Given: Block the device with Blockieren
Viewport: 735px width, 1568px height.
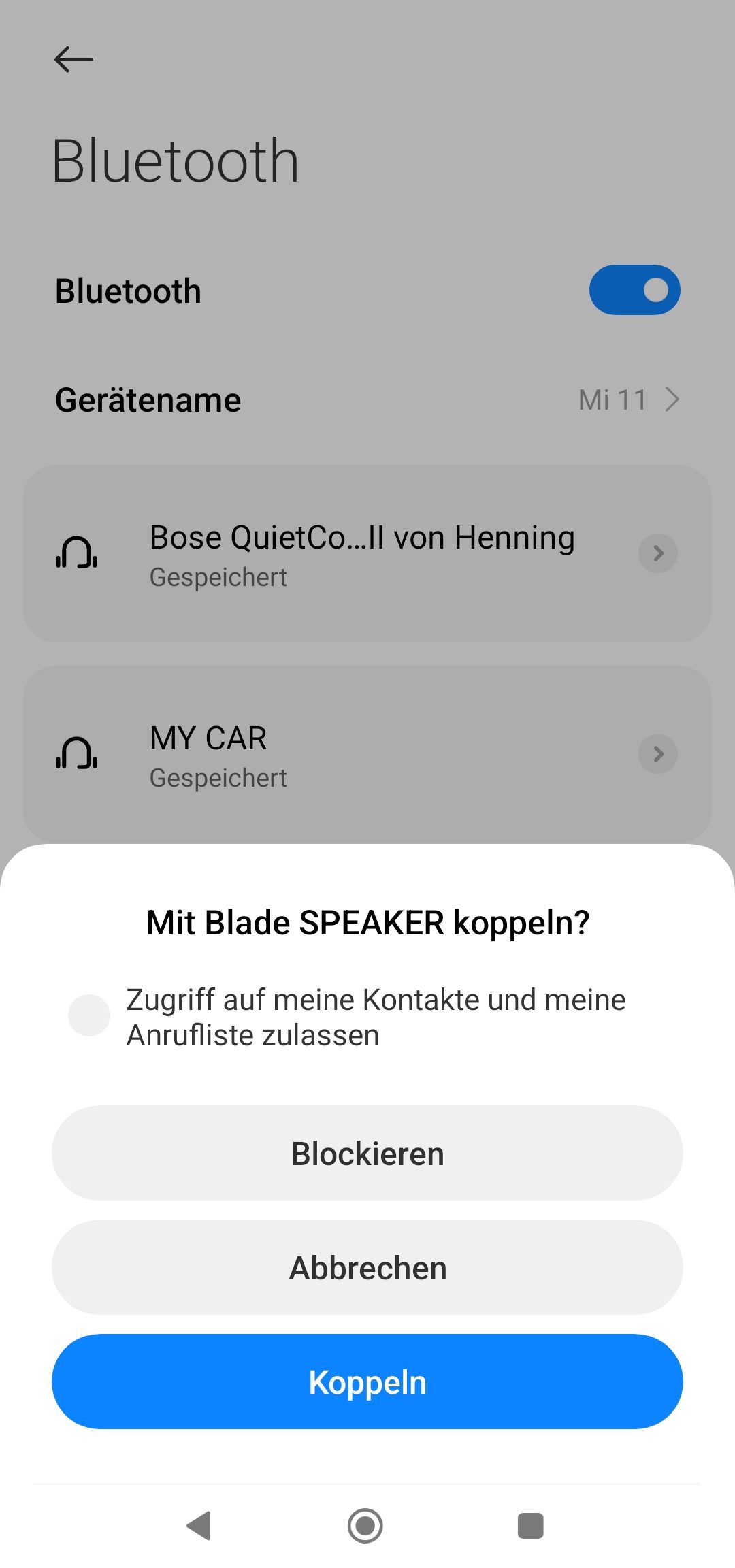Looking at the screenshot, I should tap(367, 1153).
